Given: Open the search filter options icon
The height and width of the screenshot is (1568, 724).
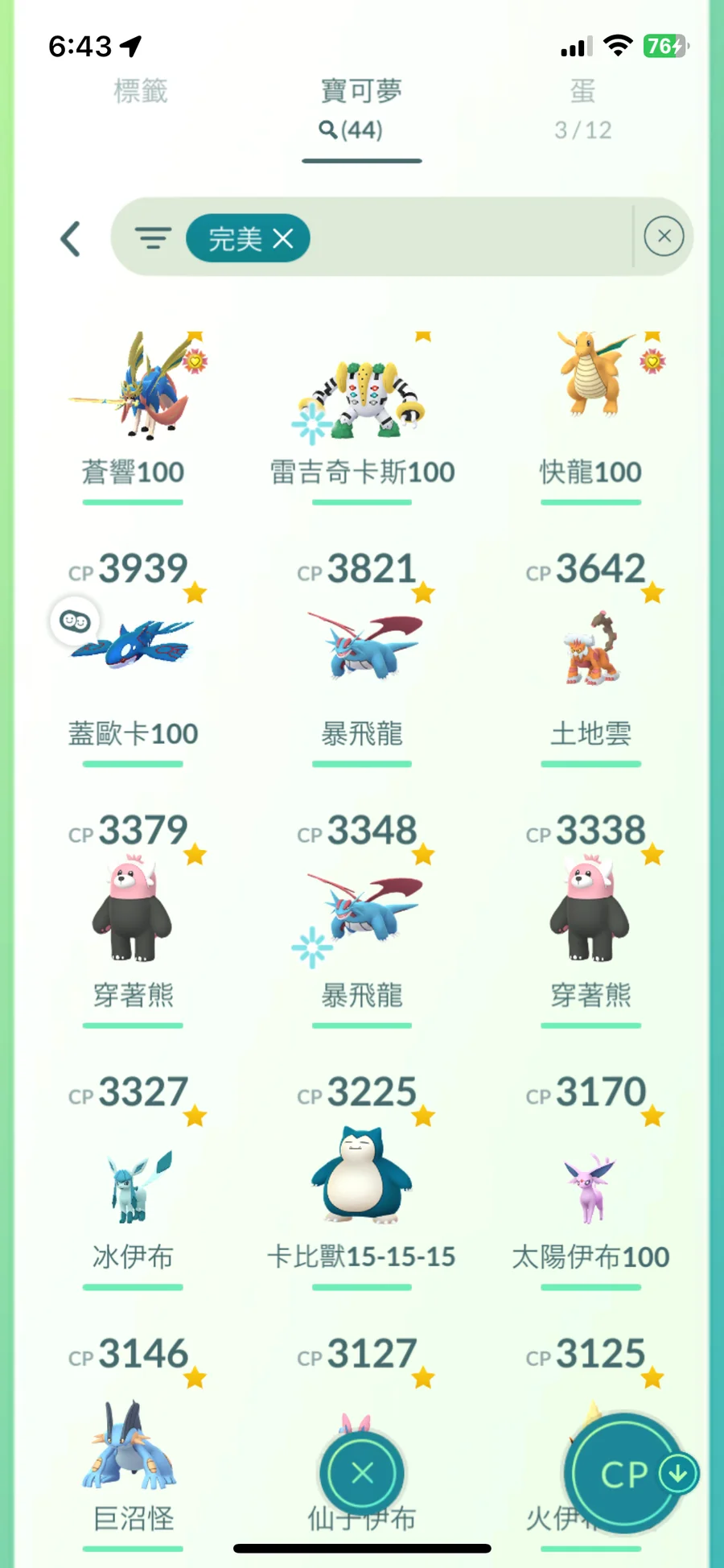Looking at the screenshot, I should (153, 238).
